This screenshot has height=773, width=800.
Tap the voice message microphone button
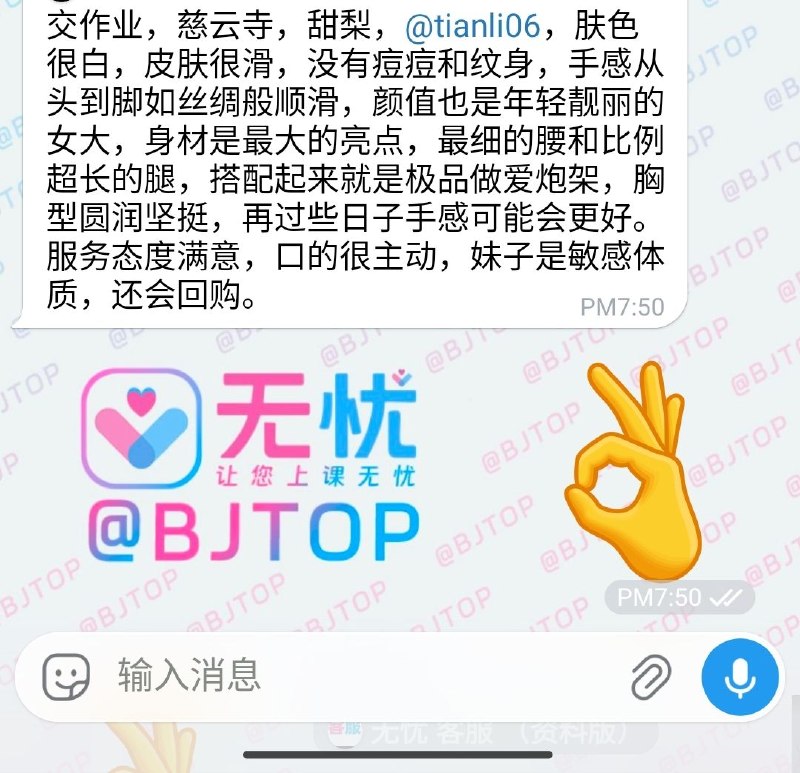tap(740, 677)
